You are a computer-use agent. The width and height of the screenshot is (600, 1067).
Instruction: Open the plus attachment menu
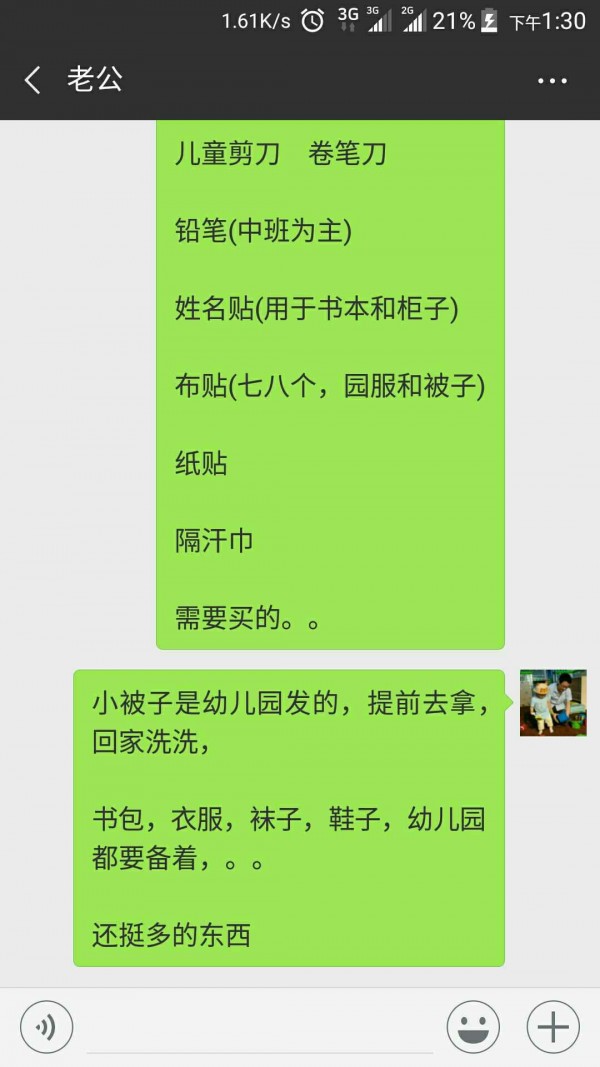552,1027
